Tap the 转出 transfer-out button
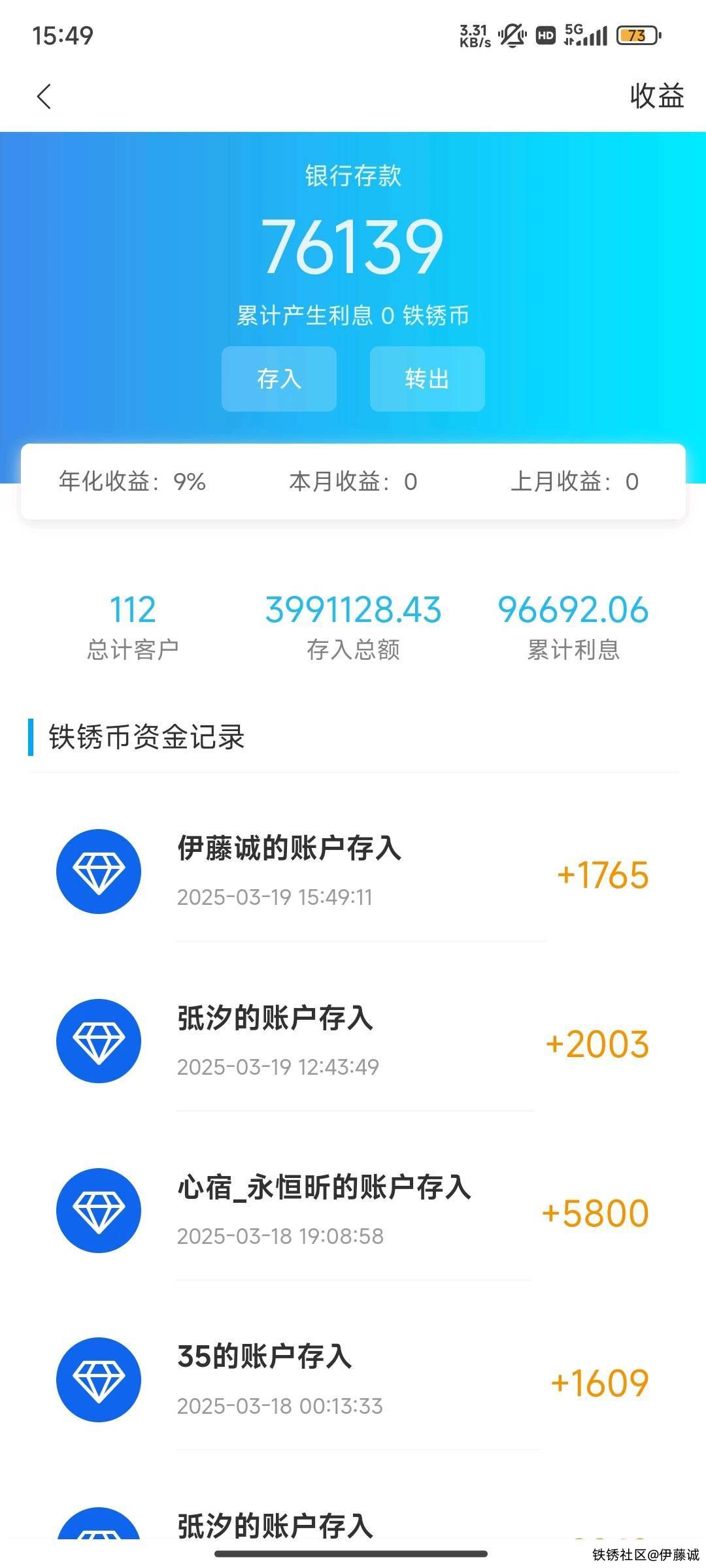 pyautogui.click(x=427, y=379)
